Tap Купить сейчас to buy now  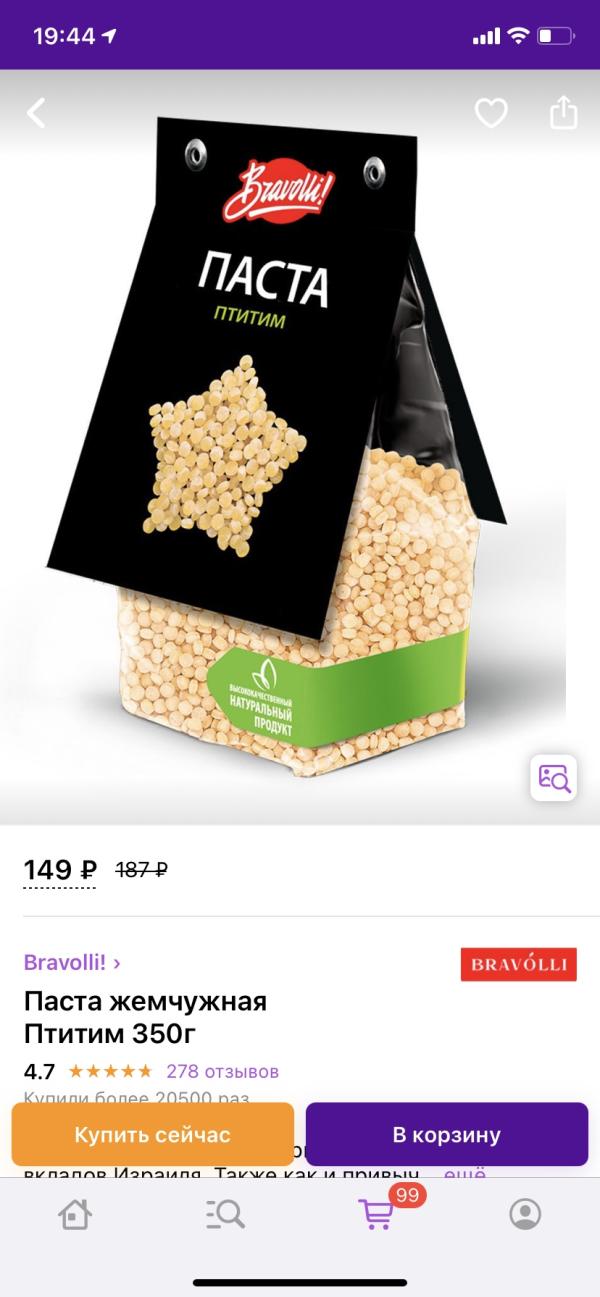[152, 1135]
